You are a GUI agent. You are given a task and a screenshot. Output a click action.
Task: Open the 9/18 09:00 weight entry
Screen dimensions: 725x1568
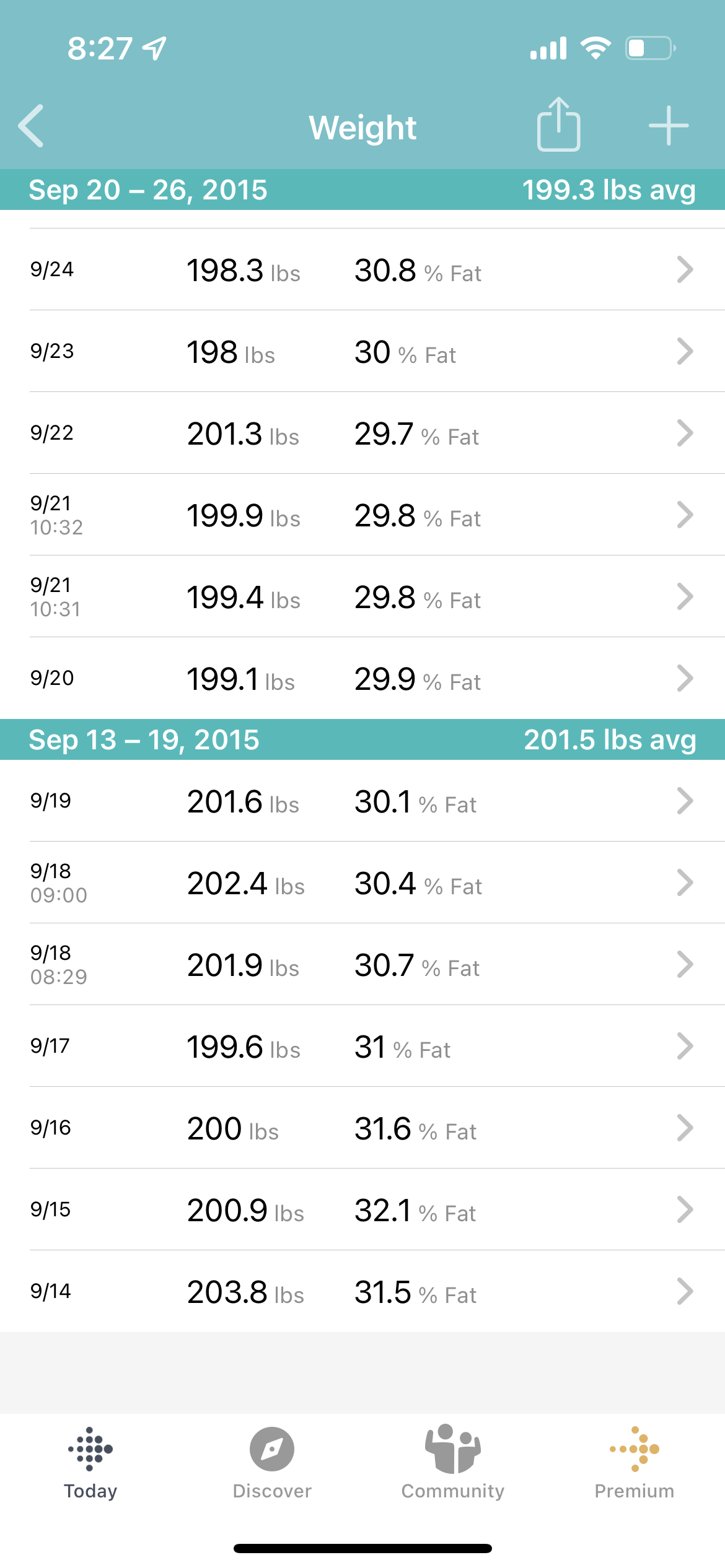tap(362, 883)
